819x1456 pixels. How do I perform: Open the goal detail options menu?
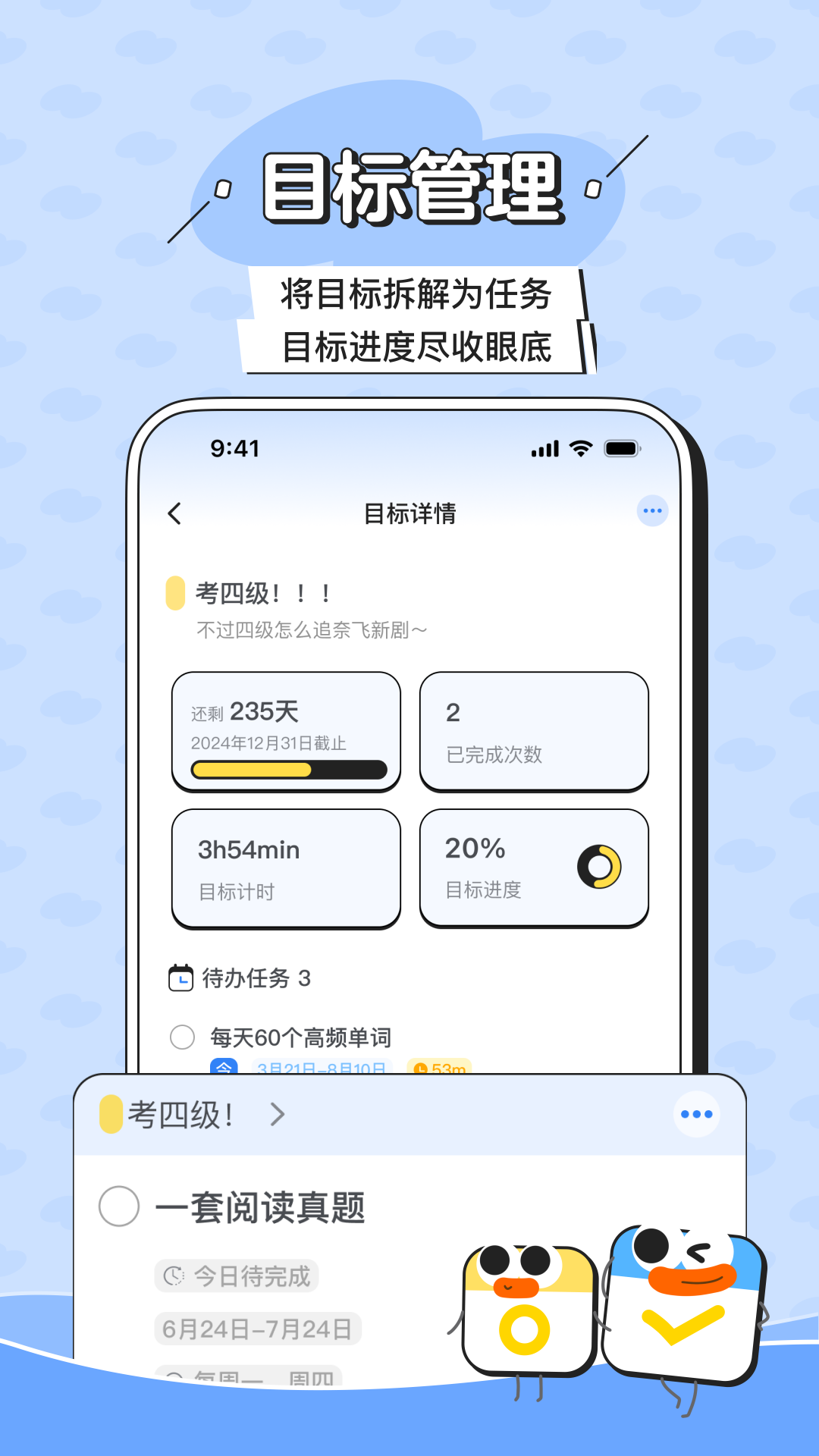click(652, 511)
